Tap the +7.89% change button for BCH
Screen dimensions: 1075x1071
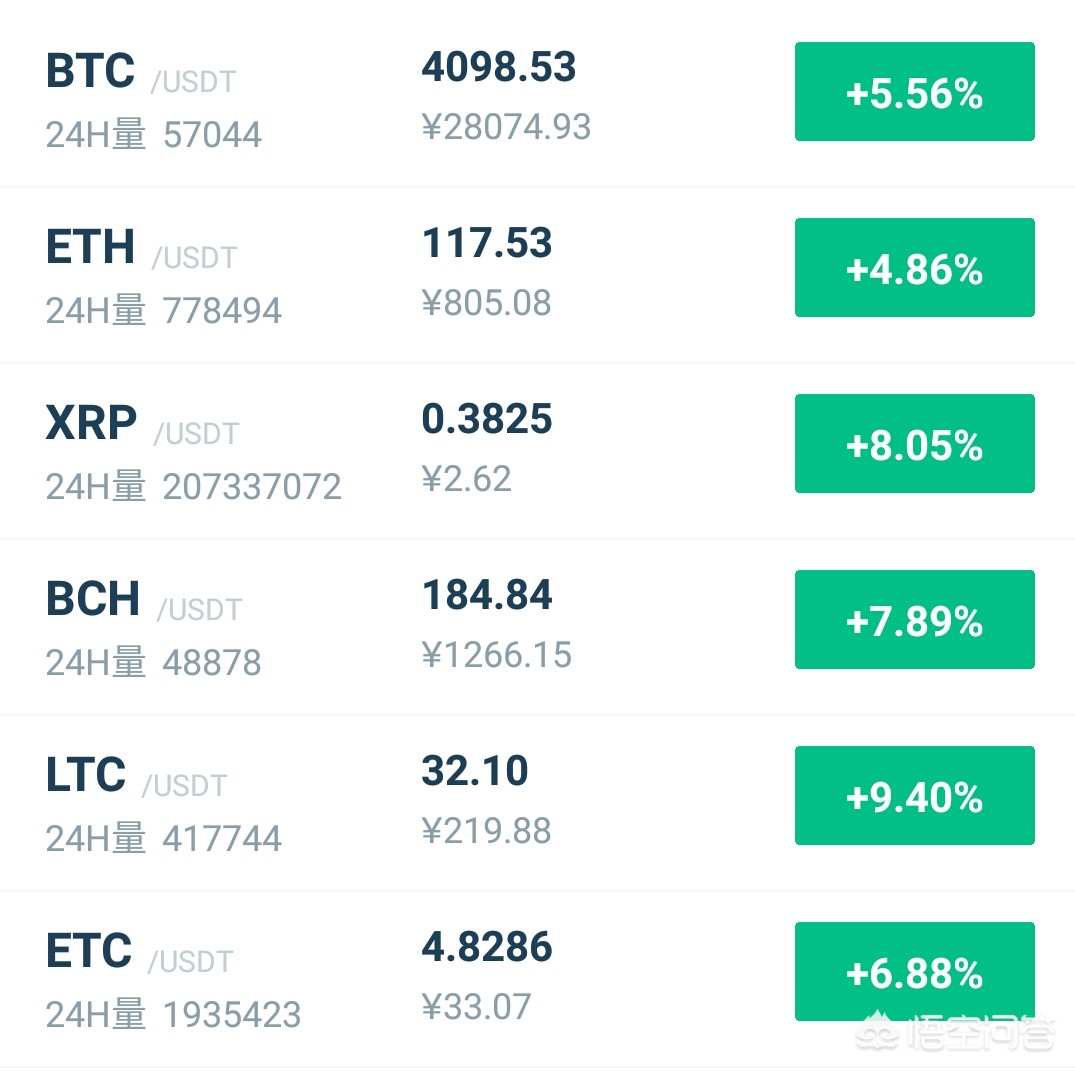coord(914,620)
